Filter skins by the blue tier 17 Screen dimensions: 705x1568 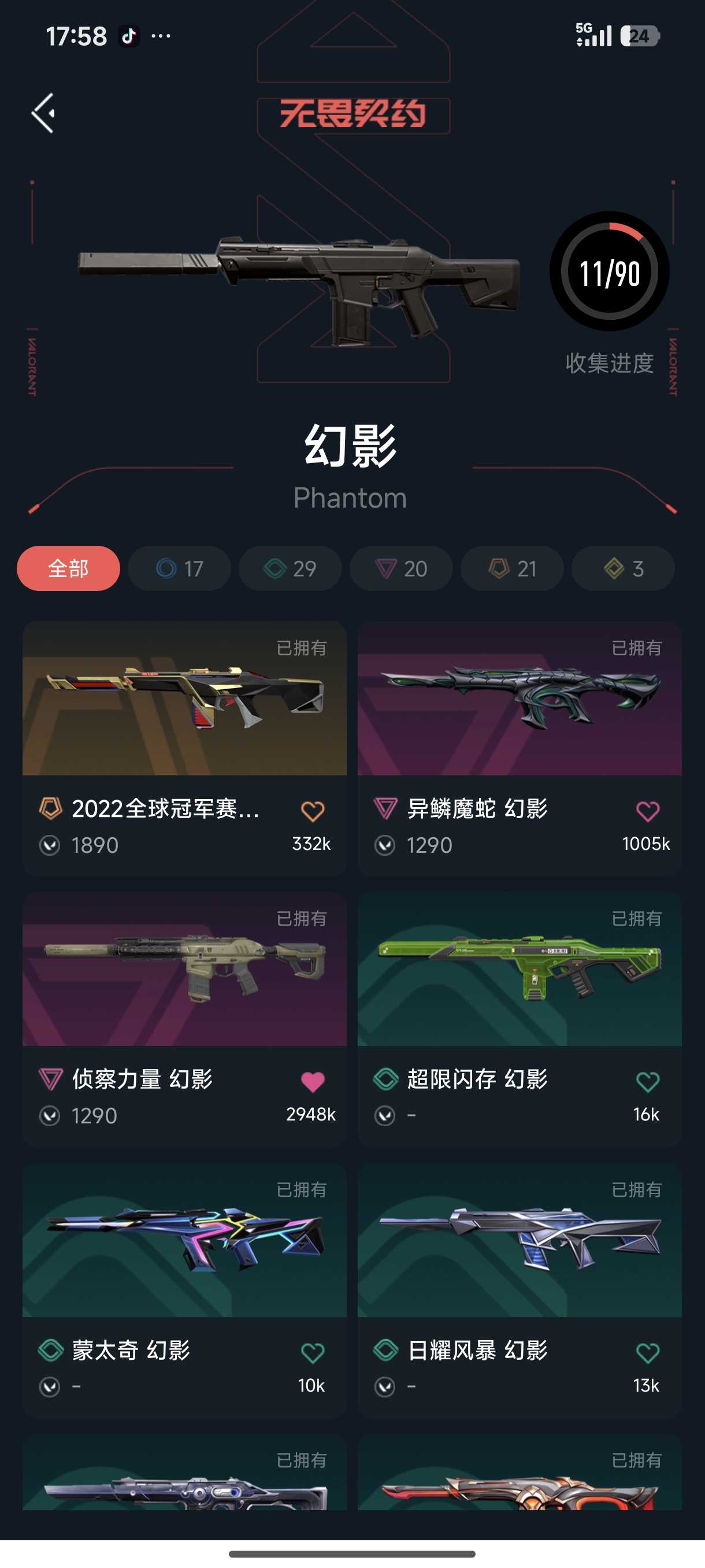coord(180,568)
